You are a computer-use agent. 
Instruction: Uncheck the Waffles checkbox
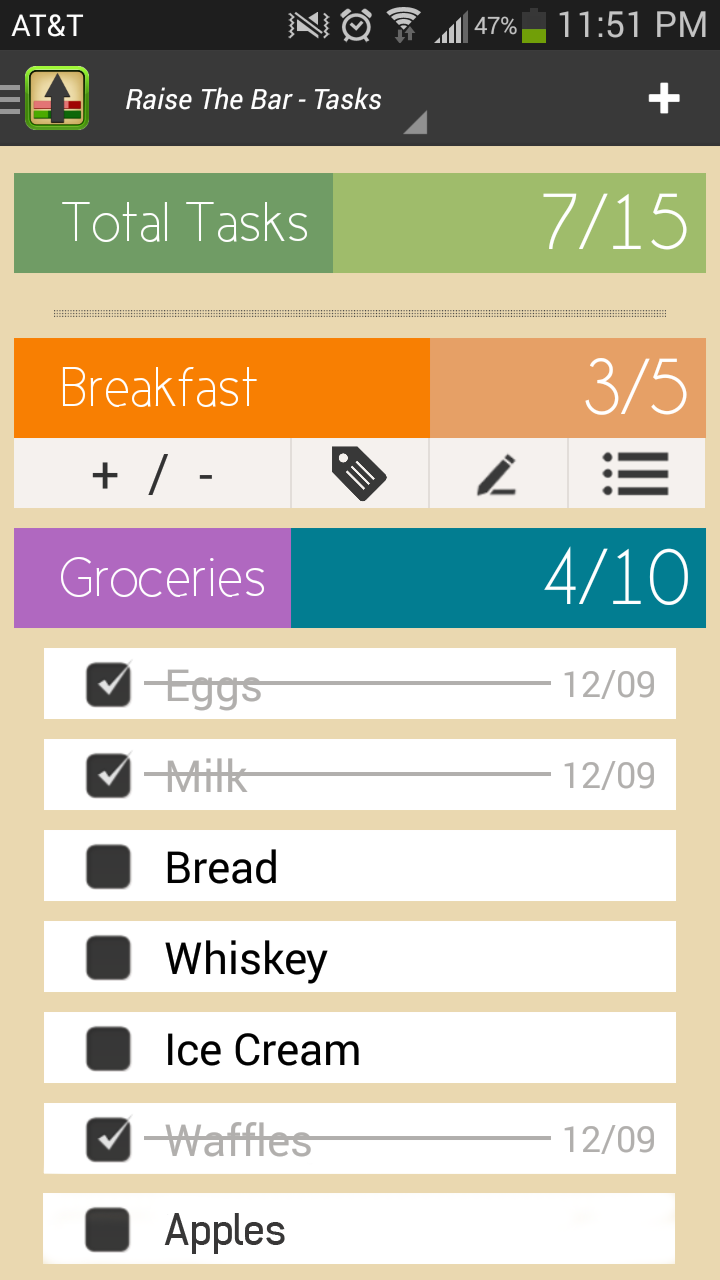click(108, 1139)
